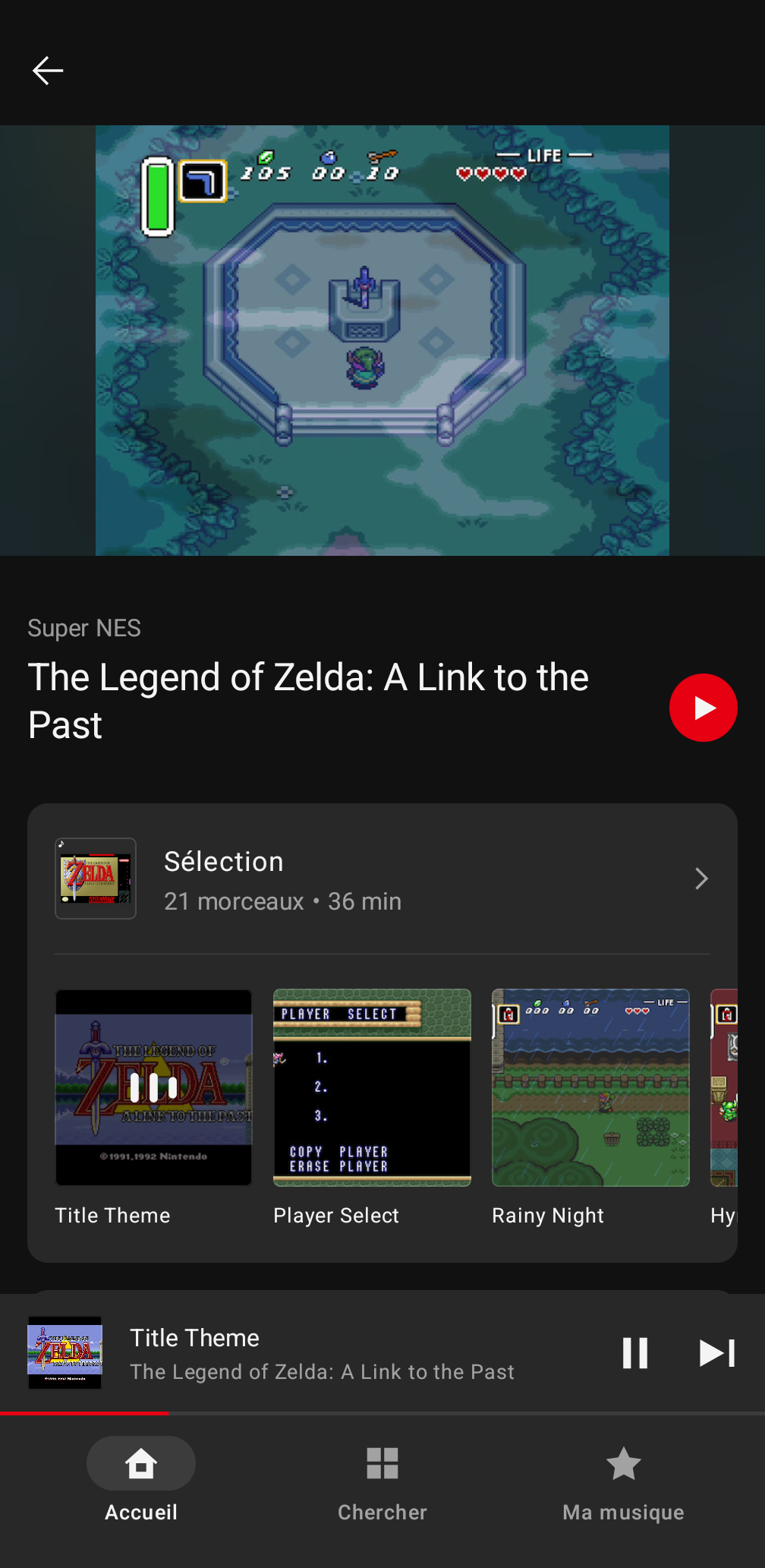Image resolution: width=765 pixels, height=1568 pixels.
Task: Go back with the arrow icon
Action: [x=48, y=71]
